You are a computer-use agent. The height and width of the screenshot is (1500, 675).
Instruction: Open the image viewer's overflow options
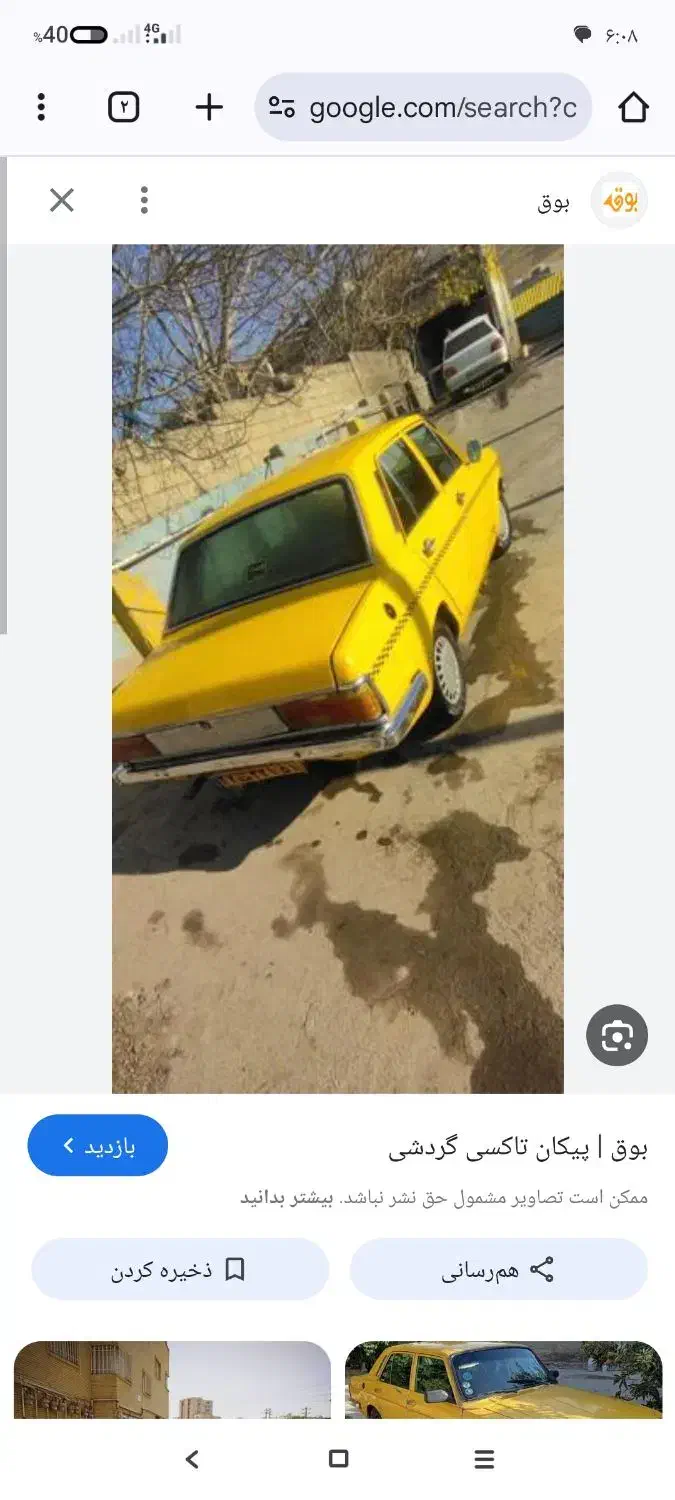[x=144, y=201]
